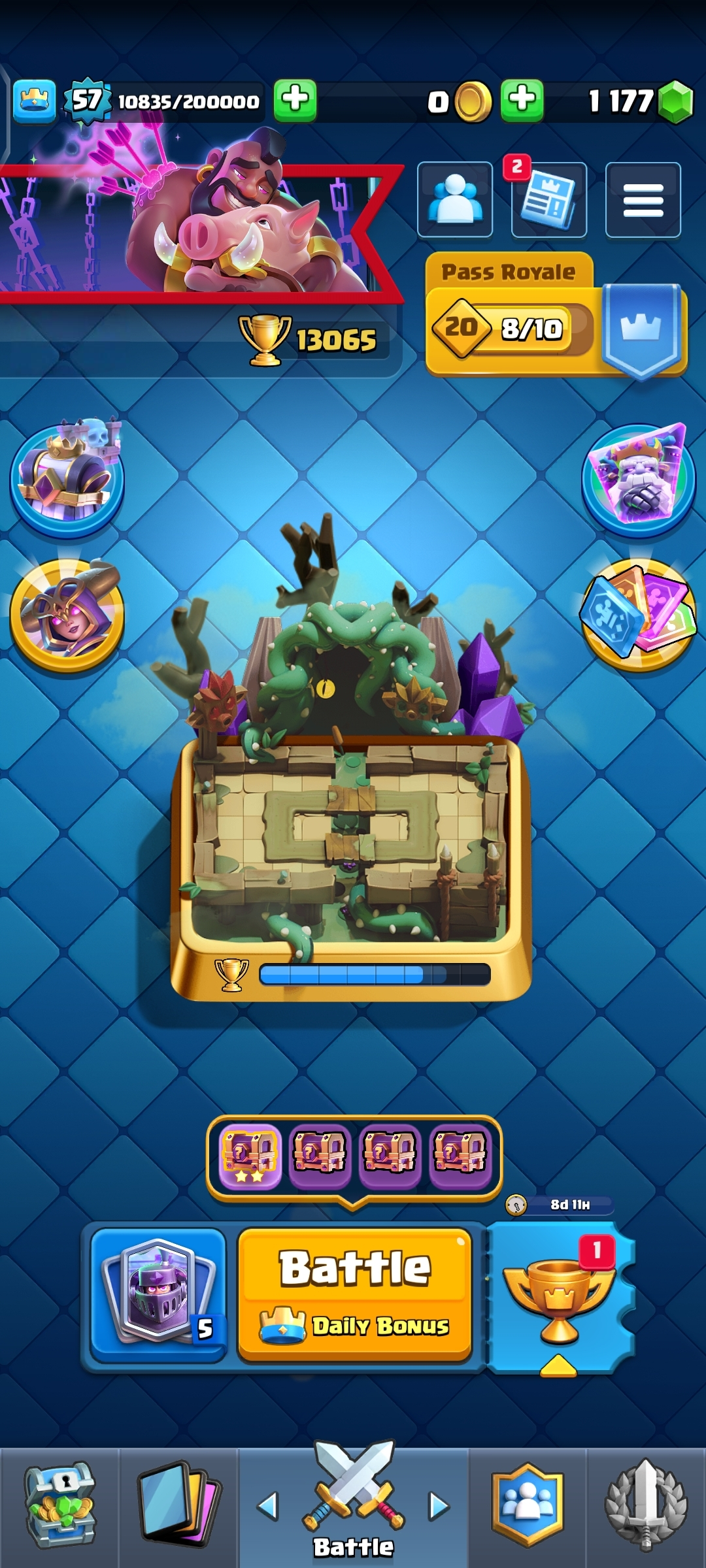Open the hamburger options menu
Screen dimensions: 706x1568
click(x=643, y=199)
